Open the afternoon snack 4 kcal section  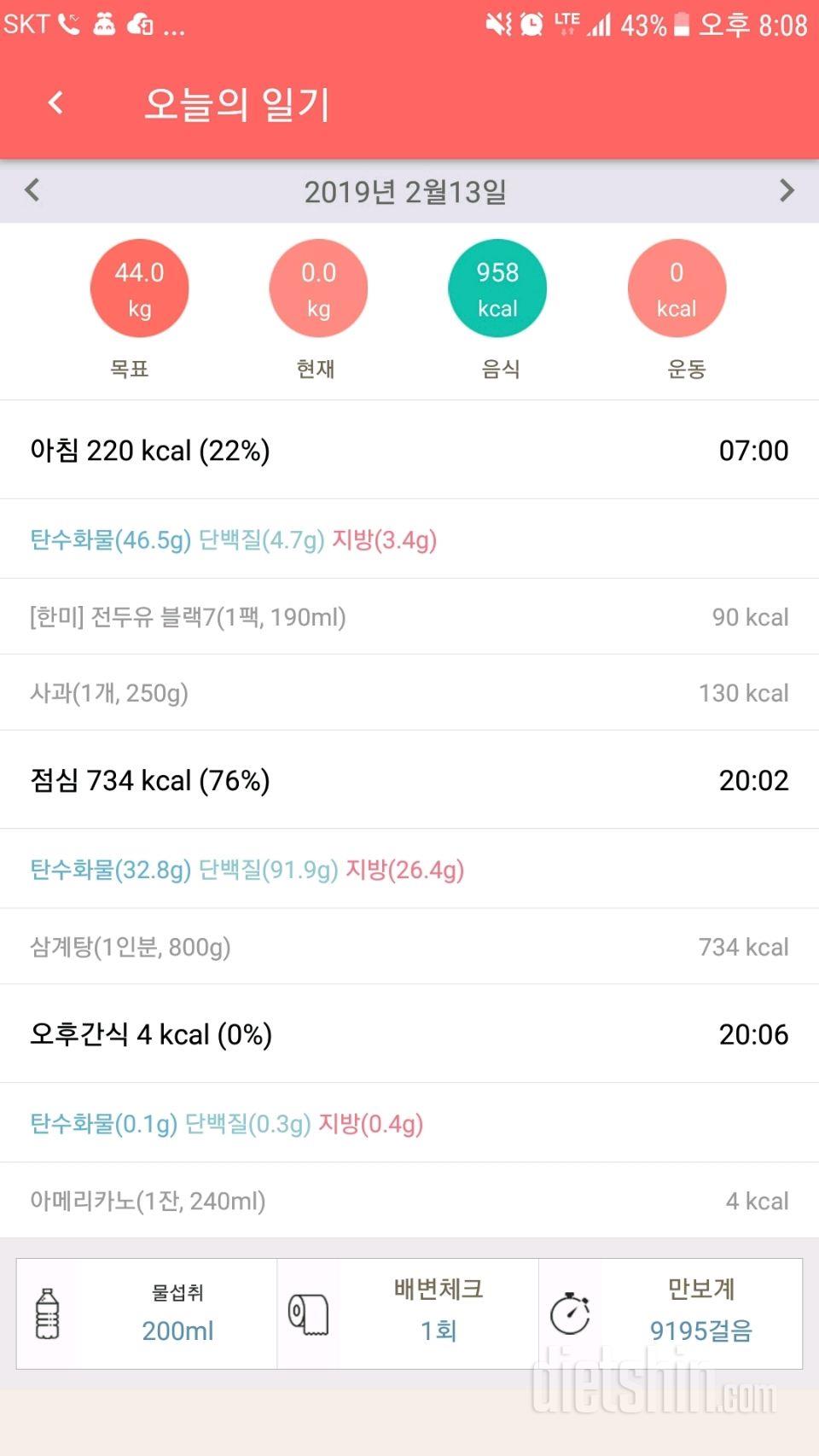(409, 1034)
